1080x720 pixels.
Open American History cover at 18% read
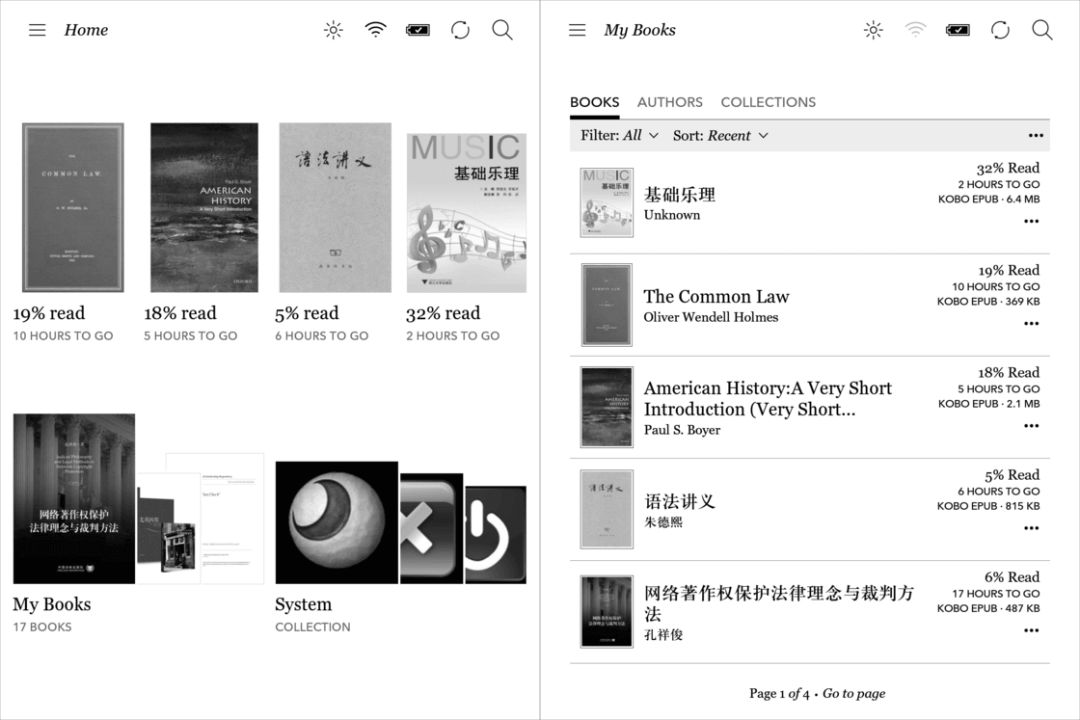click(x=204, y=207)
